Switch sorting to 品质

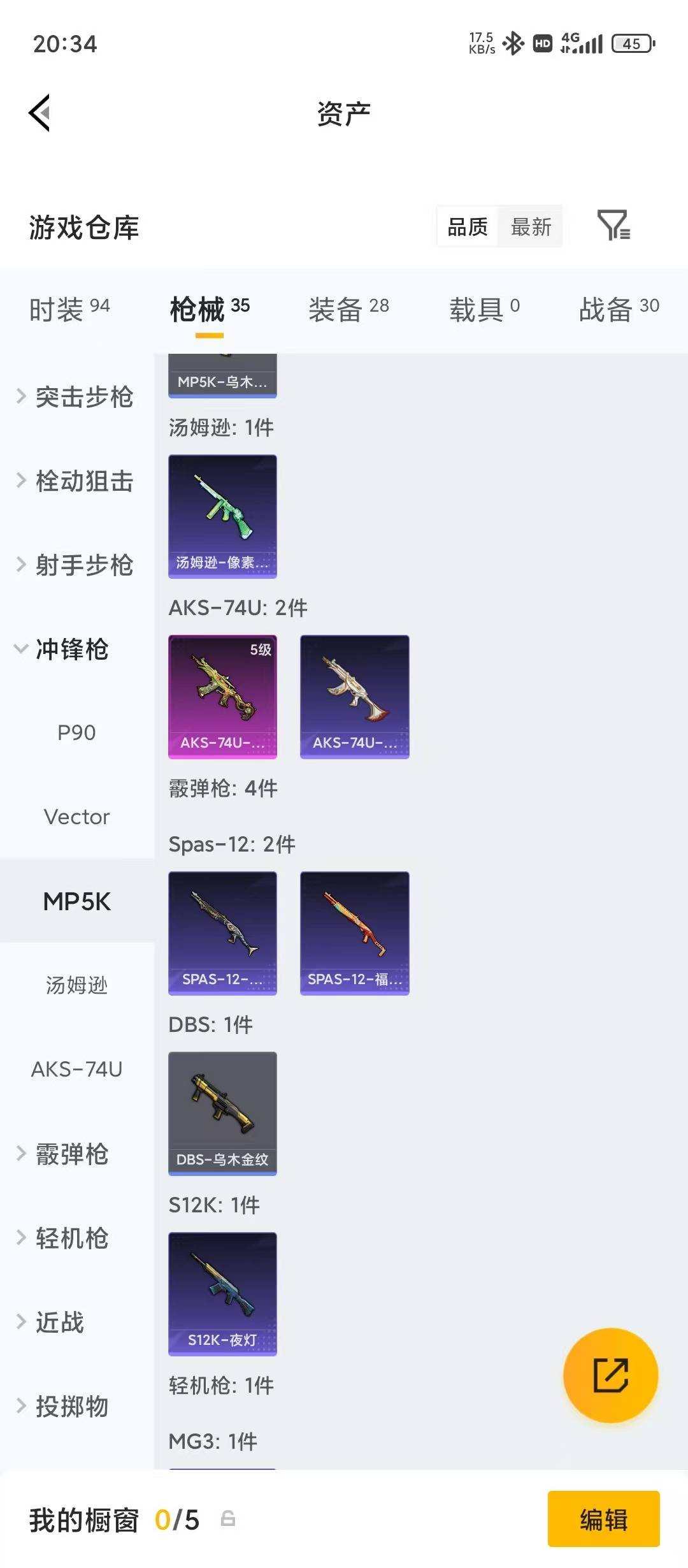pos(468,226)
